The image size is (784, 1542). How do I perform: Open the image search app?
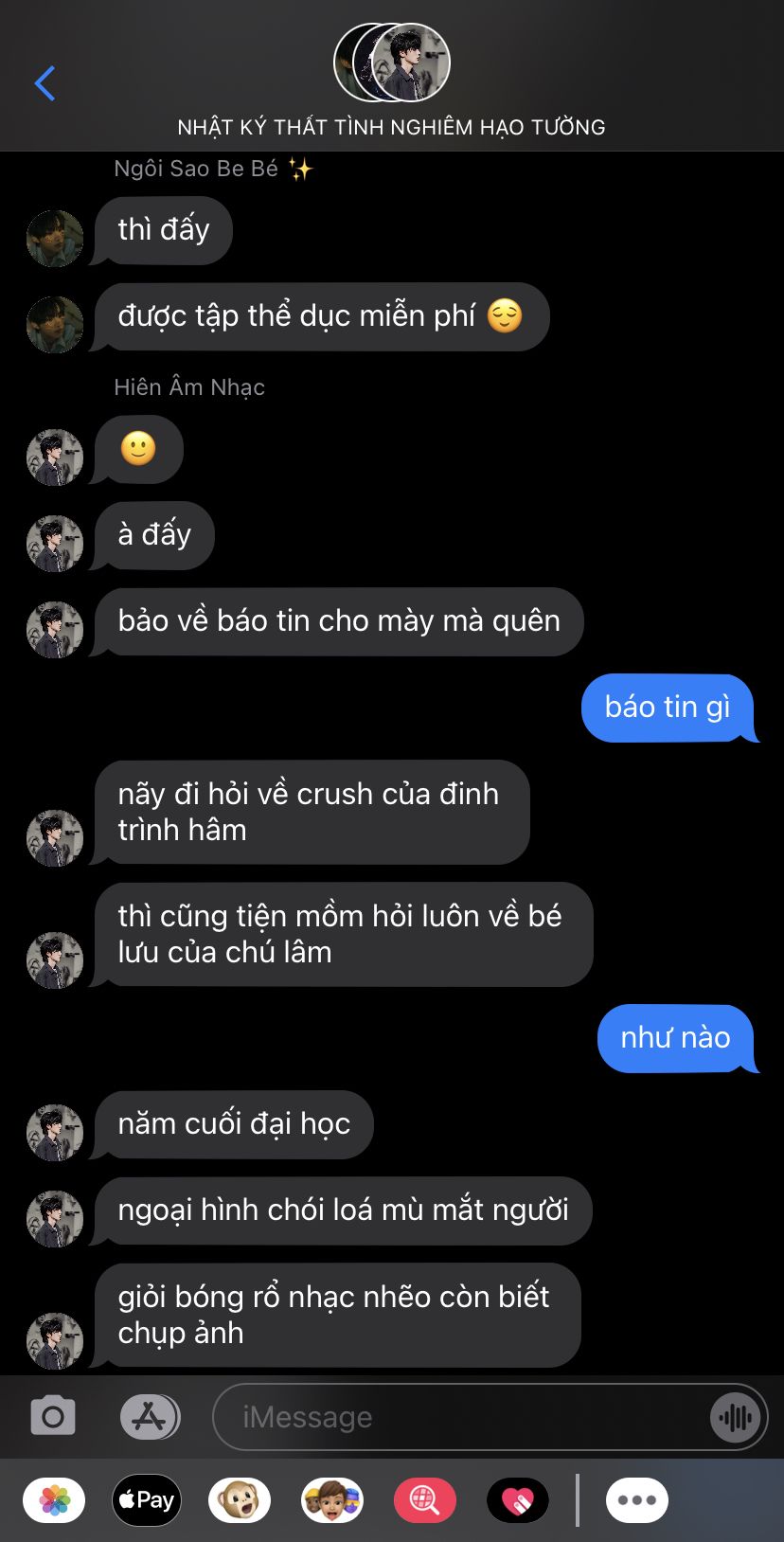coord(424,1500)
